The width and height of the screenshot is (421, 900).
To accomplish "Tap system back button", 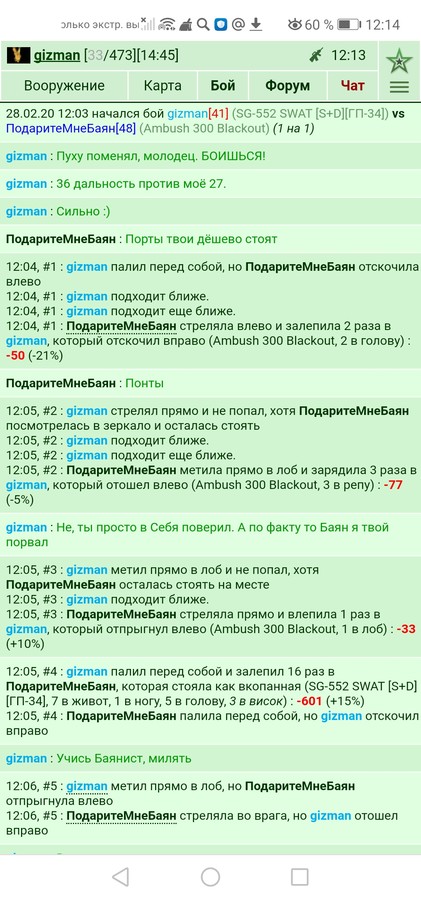I will click(x=121, y=876).
